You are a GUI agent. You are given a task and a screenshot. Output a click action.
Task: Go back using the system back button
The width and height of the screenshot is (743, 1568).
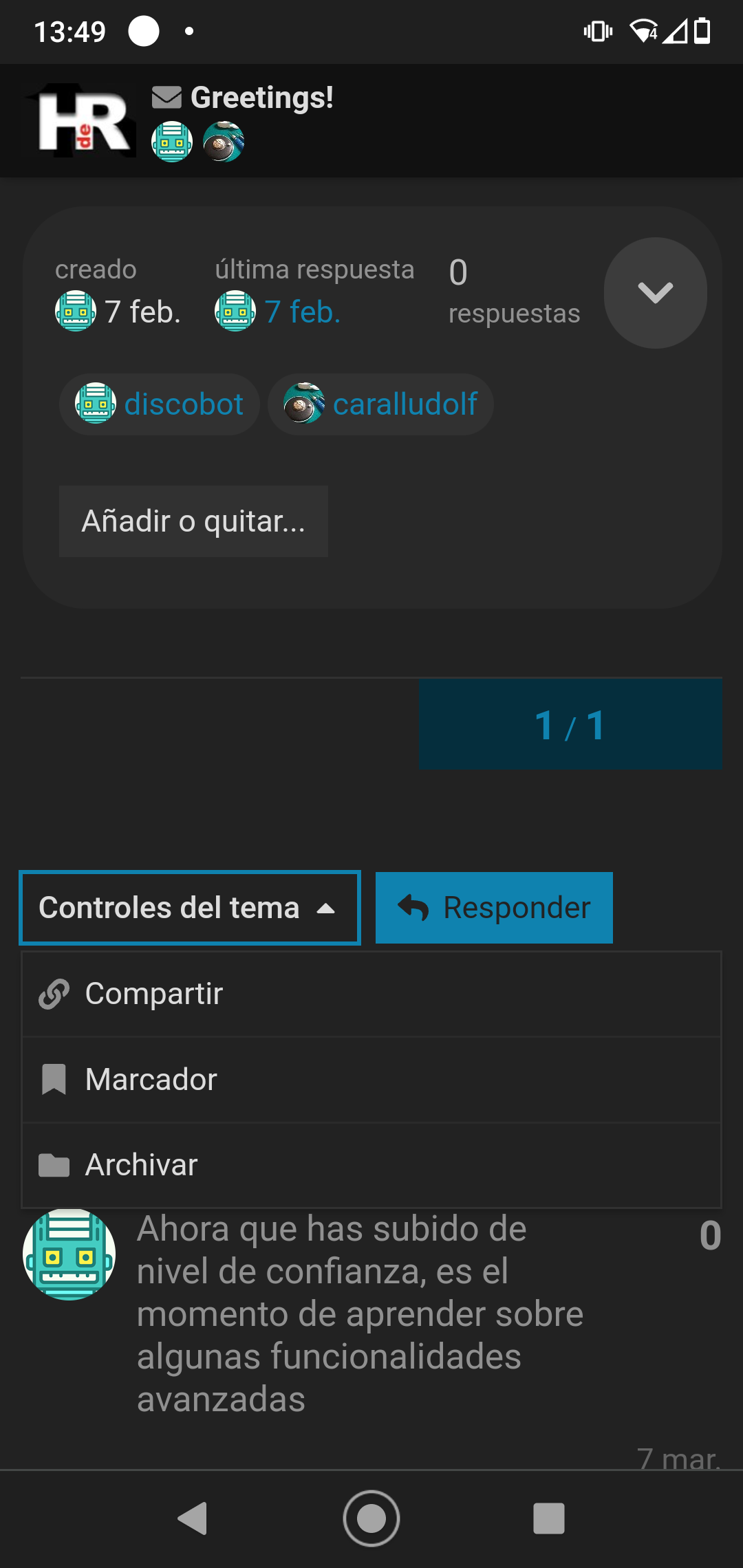point(193,1518)
